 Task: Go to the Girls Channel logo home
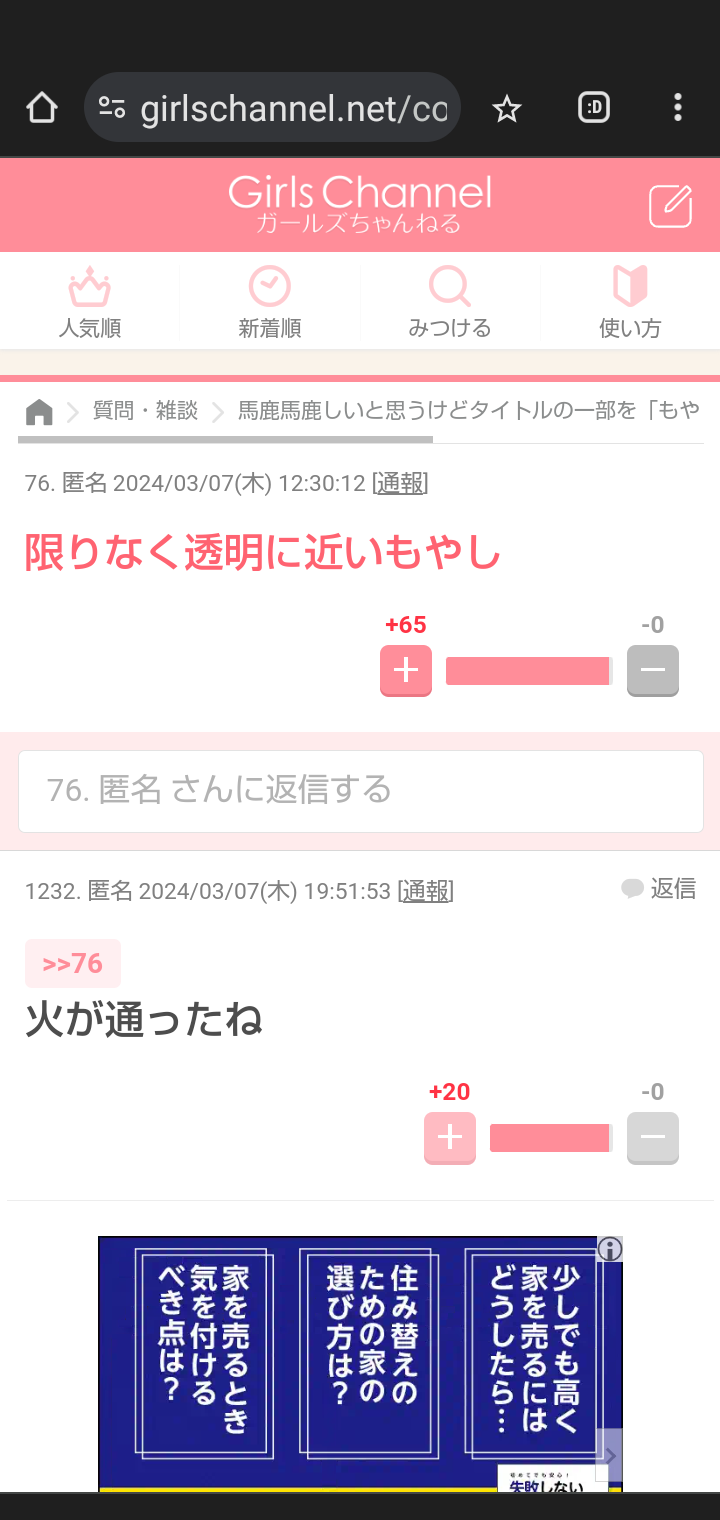359,204
